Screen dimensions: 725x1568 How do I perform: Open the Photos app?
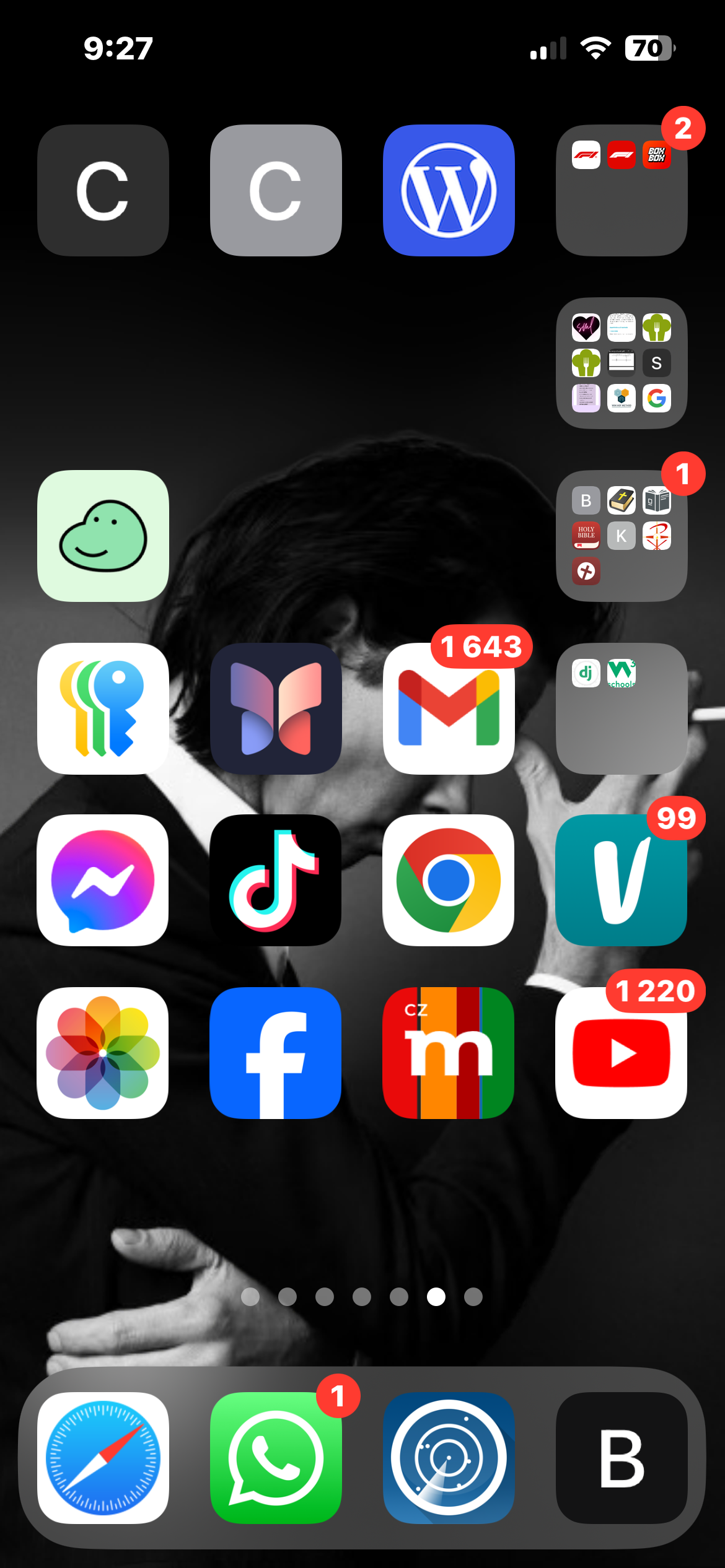pyautogui.click(x=103, y=1053)
